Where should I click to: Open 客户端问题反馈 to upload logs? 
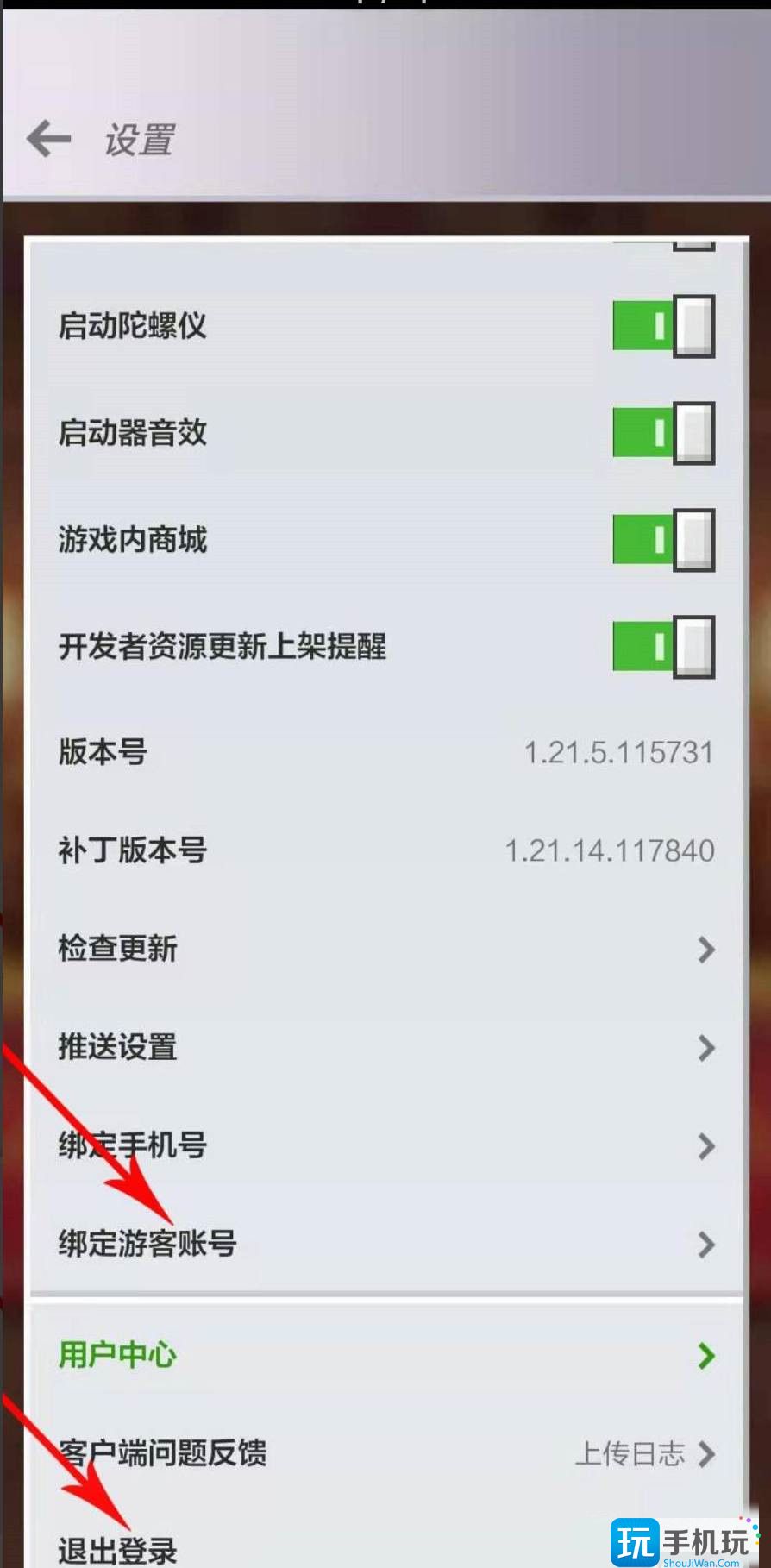click(386, 1453)
